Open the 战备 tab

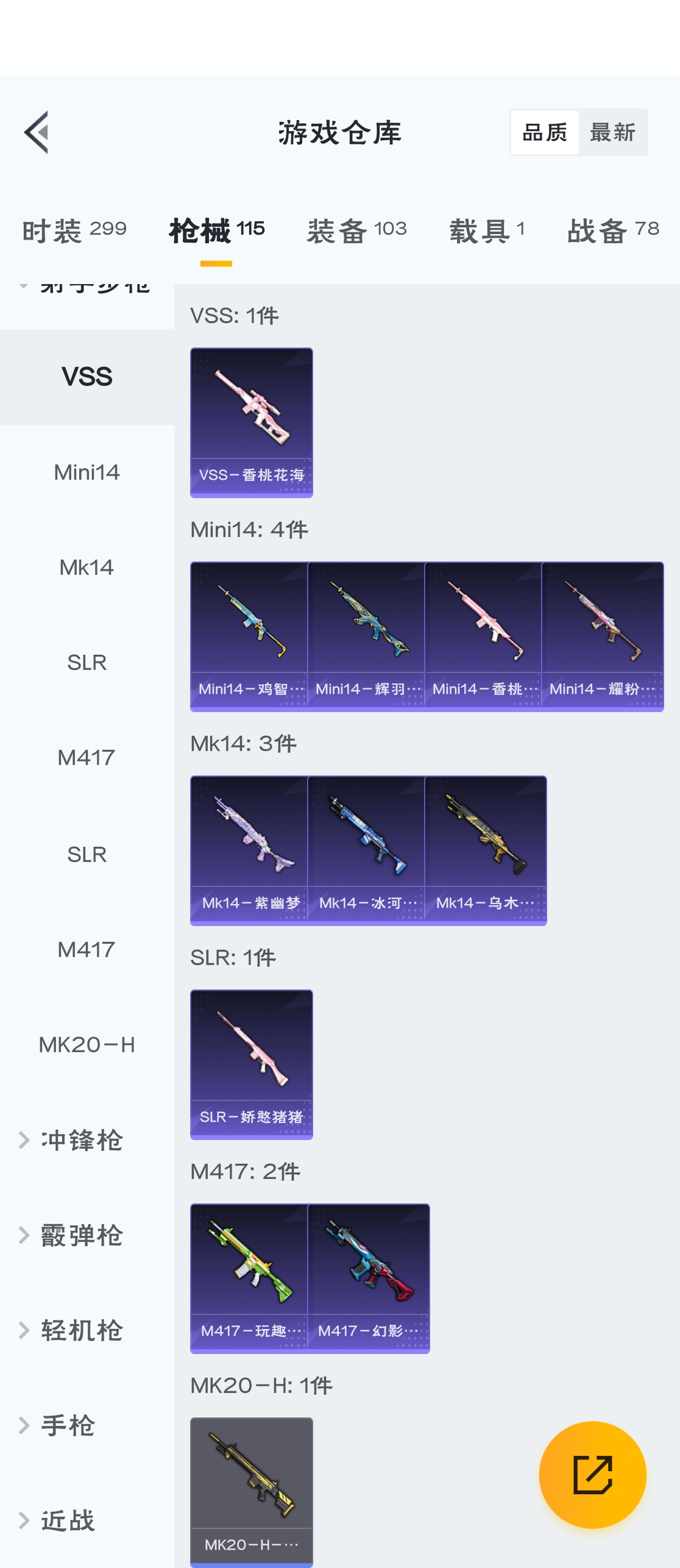coord(613,231)
